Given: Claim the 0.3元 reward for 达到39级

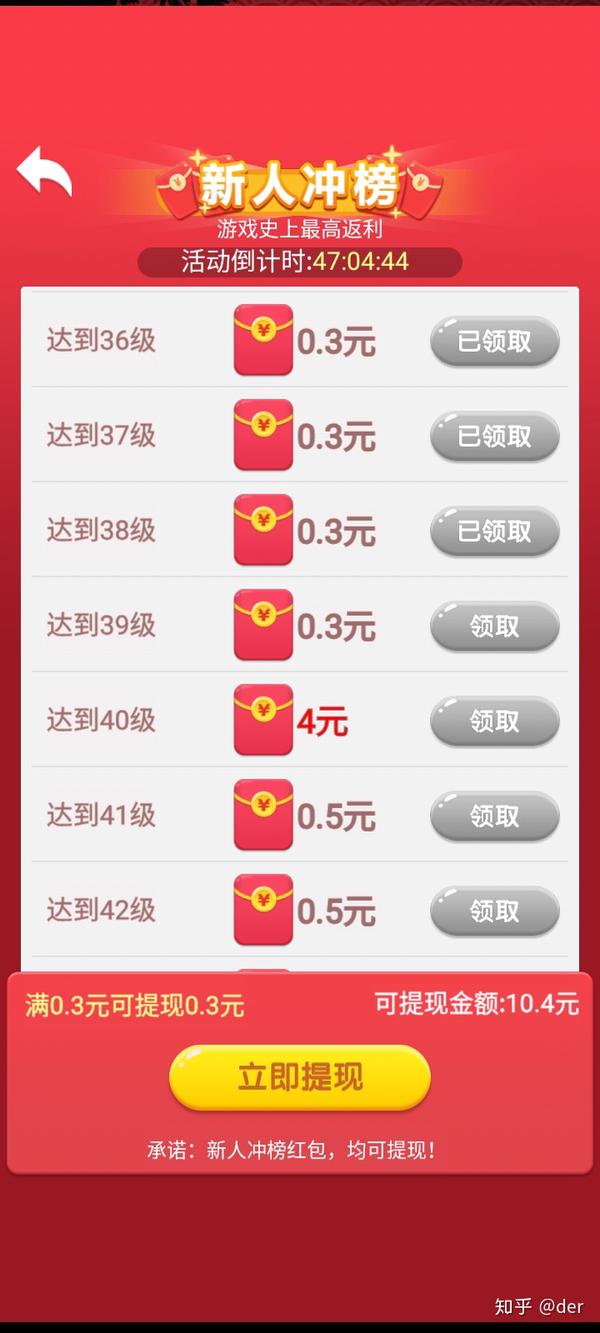Looking at the screenshot, I should click(494, 627).
